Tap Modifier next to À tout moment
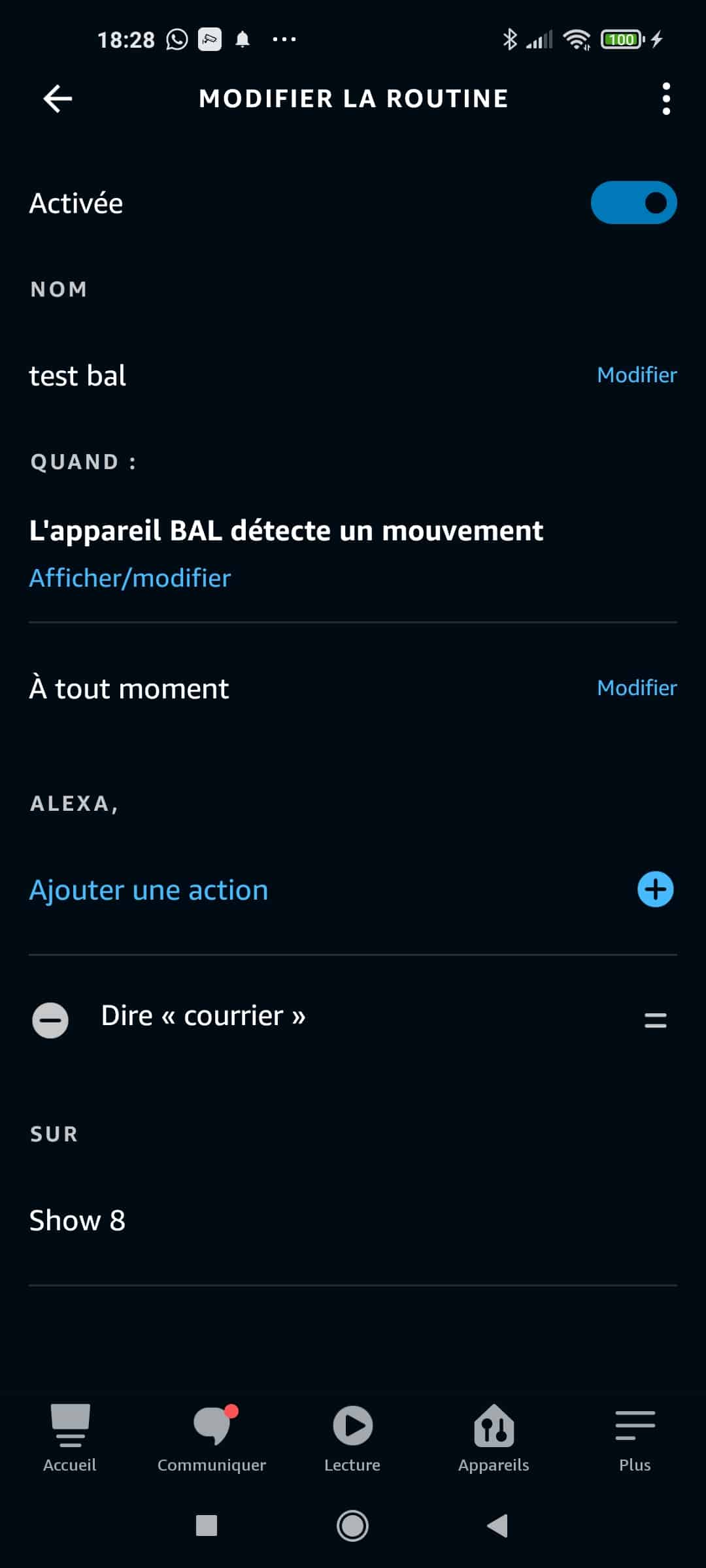The image size is (706, 1568). 637,688
